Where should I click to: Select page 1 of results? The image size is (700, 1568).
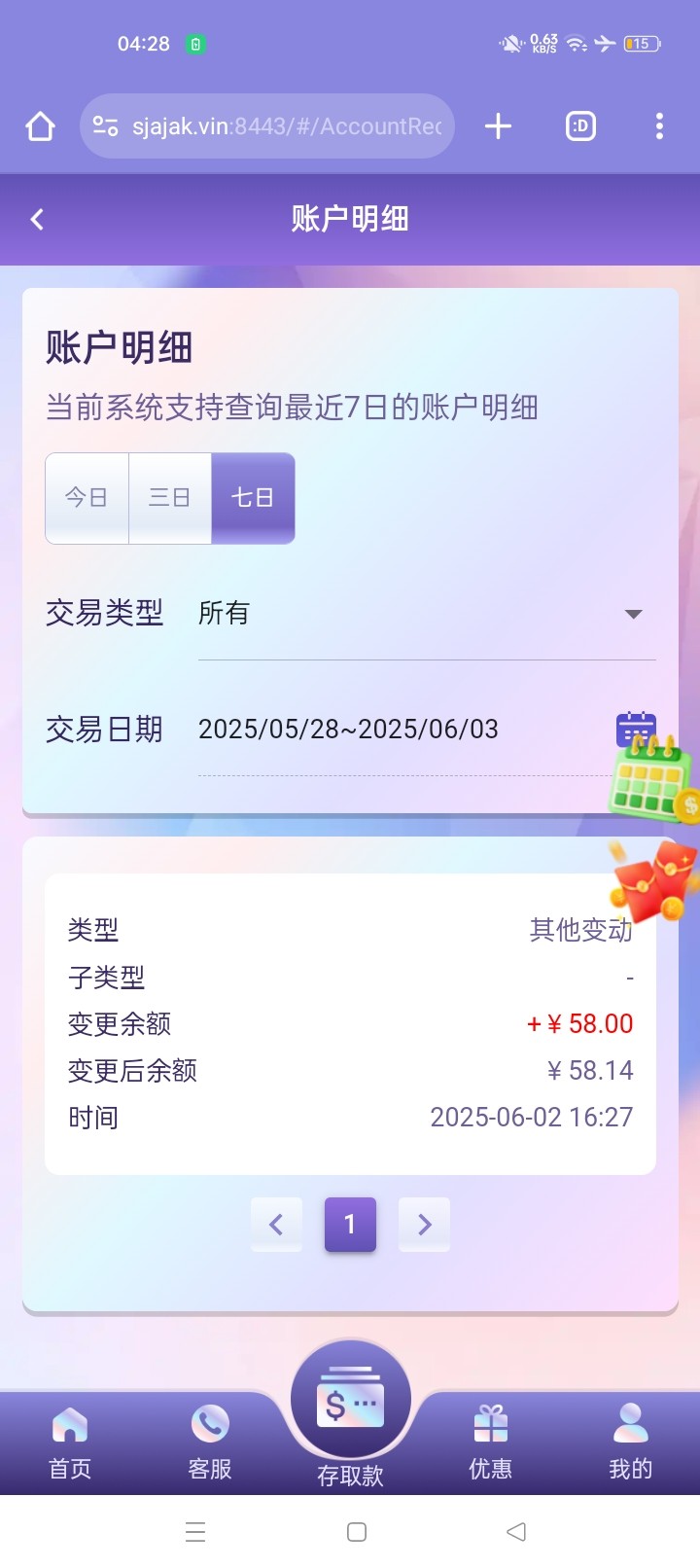pyautogui.click(x=350, y=1225)
